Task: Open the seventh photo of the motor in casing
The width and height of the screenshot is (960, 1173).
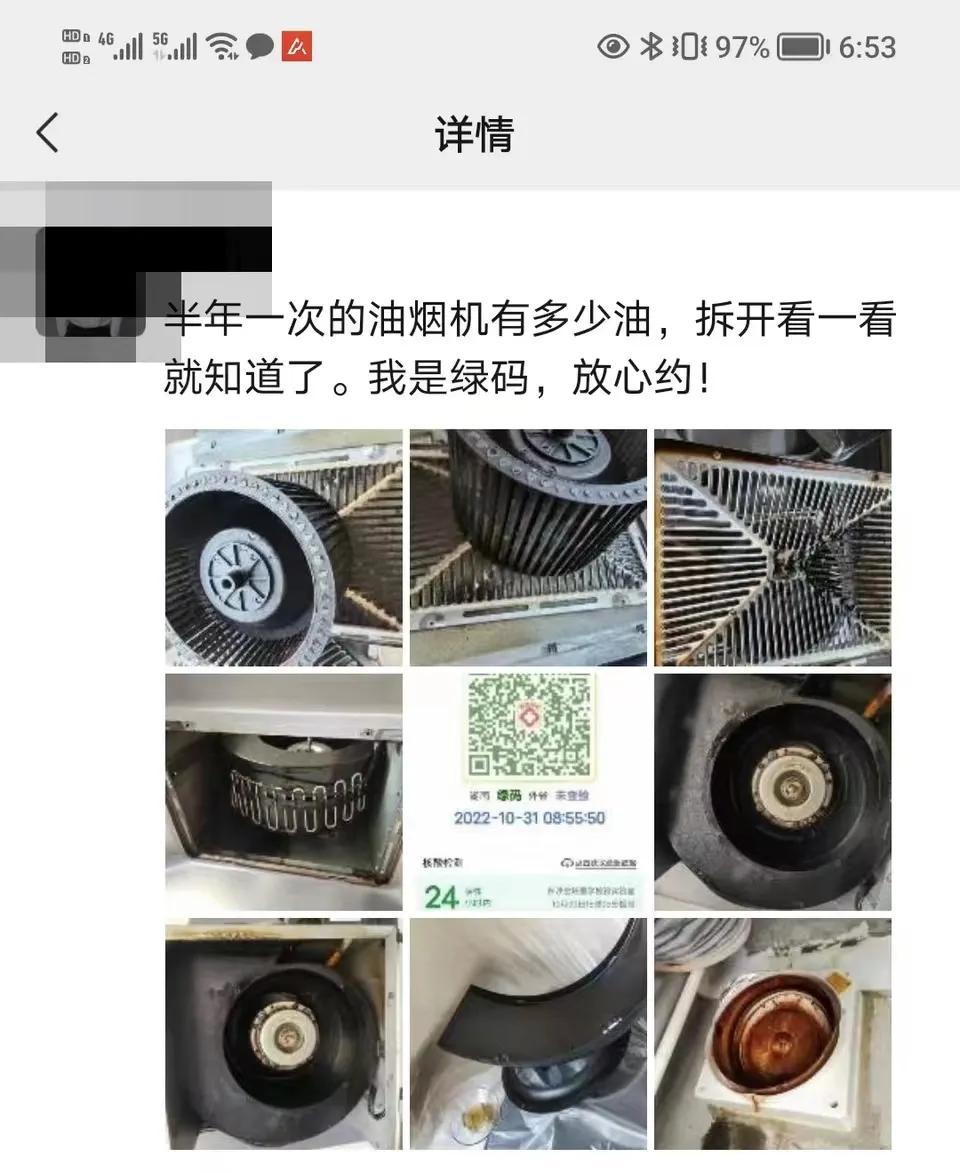Action: click(284, 1035)
